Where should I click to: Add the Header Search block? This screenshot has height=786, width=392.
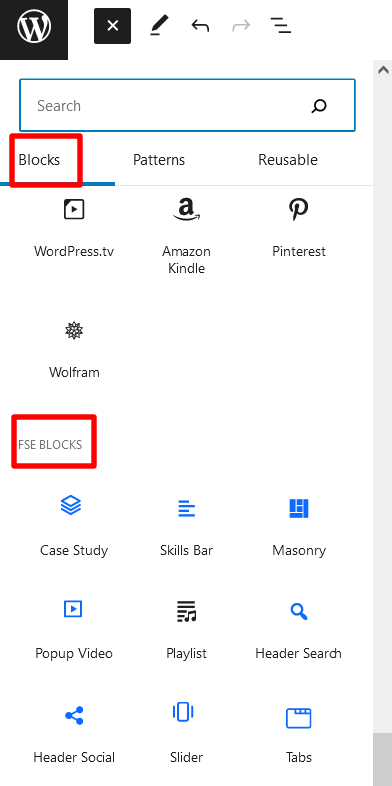pos(299,631)
